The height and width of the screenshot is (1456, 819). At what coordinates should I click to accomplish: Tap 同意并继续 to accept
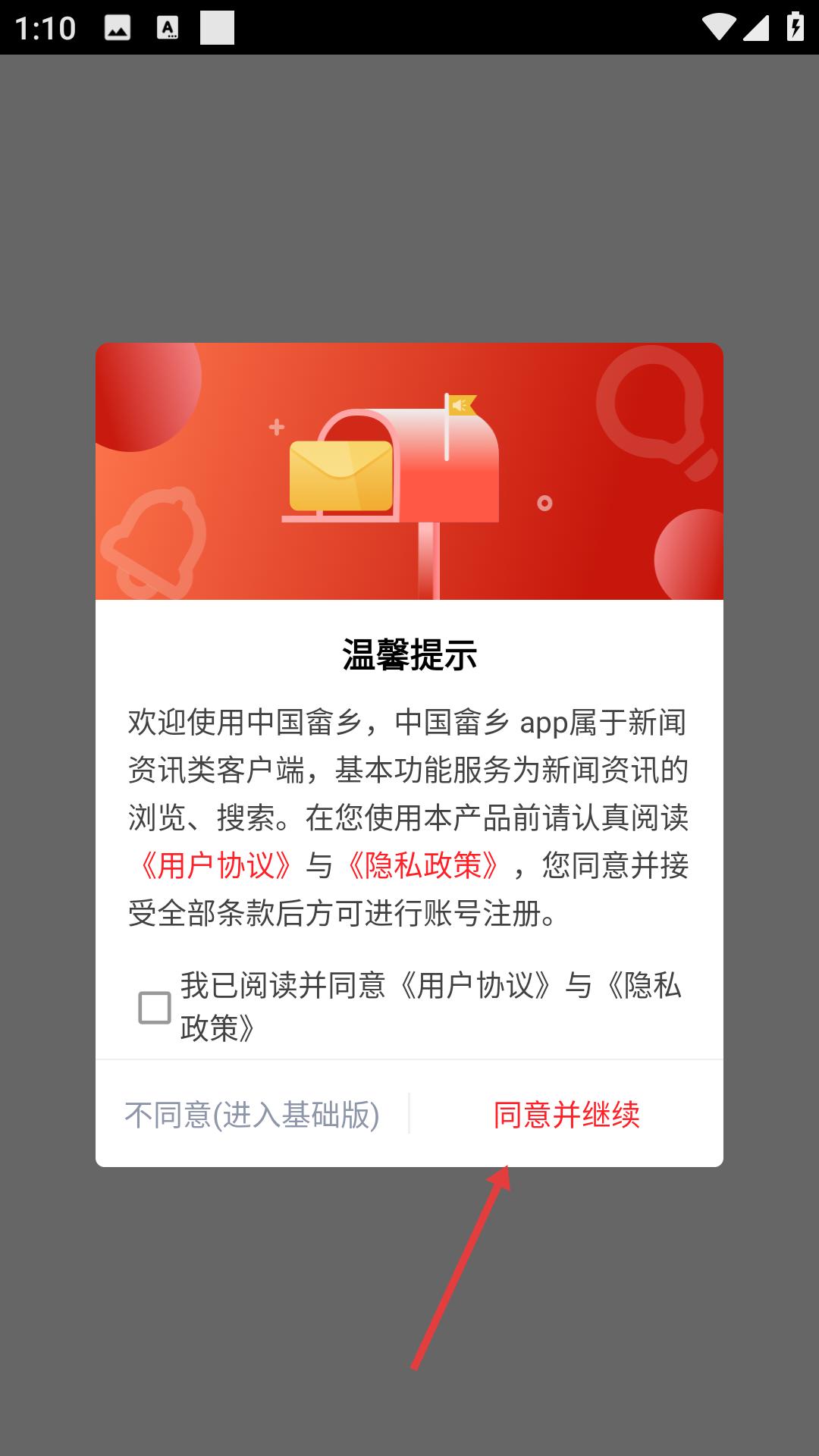click(x=566, y=1115)
